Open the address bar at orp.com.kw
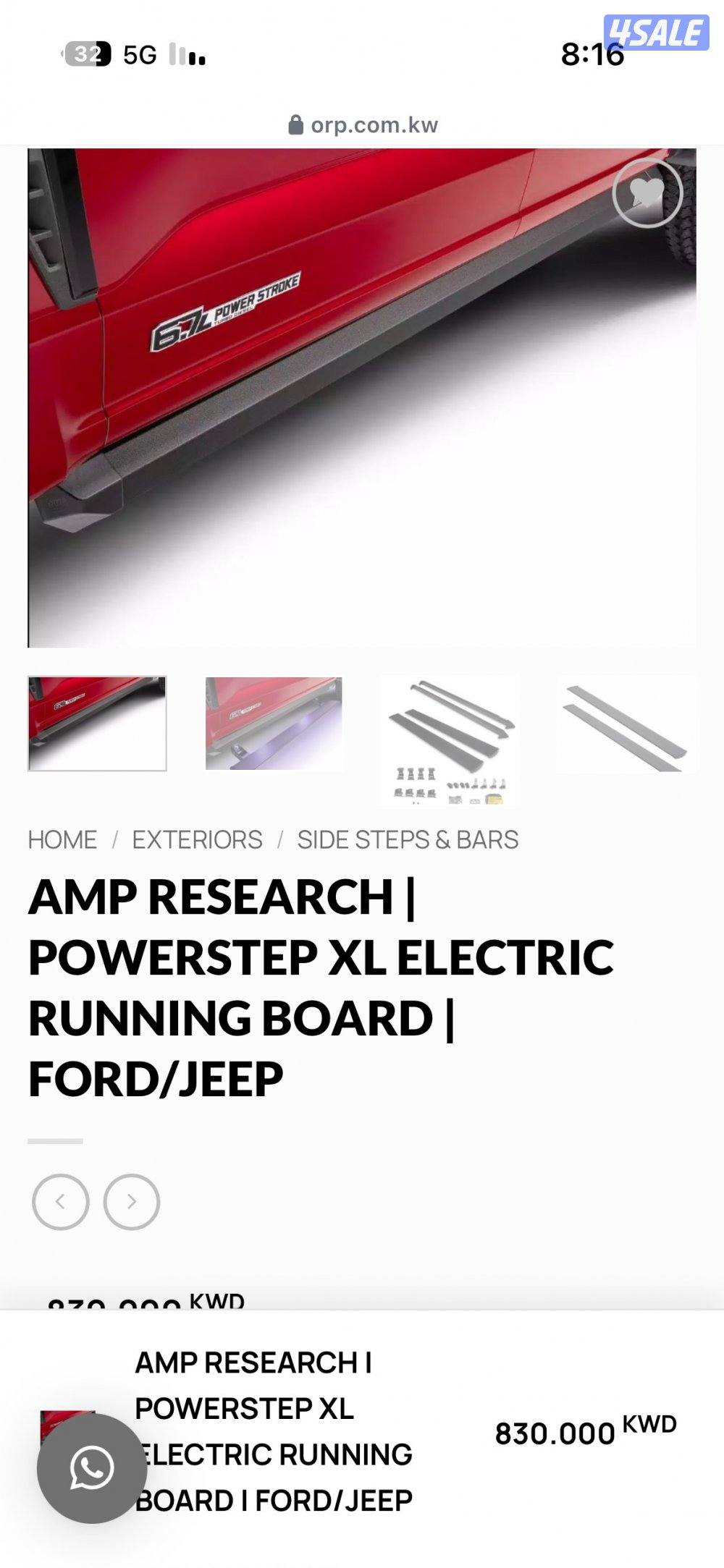The image size is (724, 1568). click(x=362, y=123)
